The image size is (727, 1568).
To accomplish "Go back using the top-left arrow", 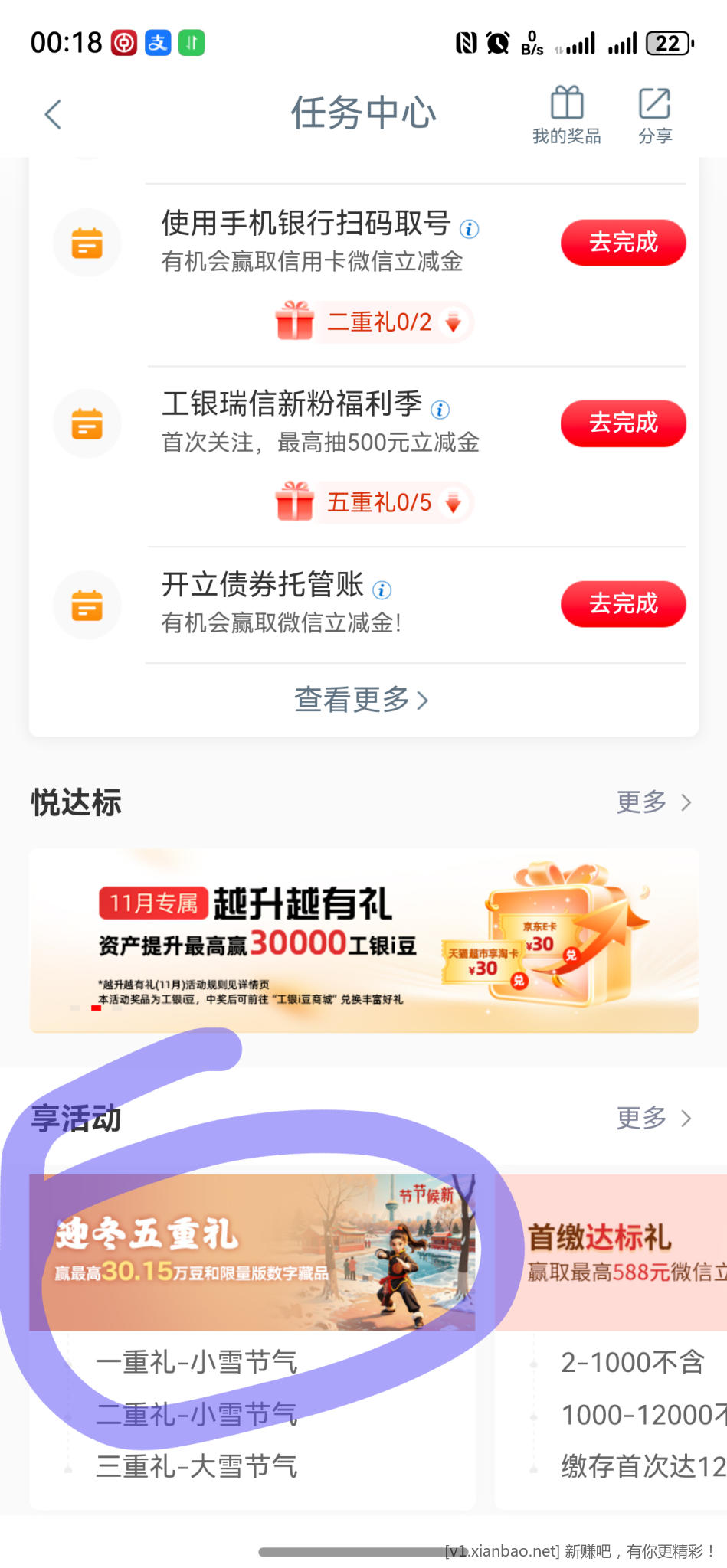I will 52,113.
